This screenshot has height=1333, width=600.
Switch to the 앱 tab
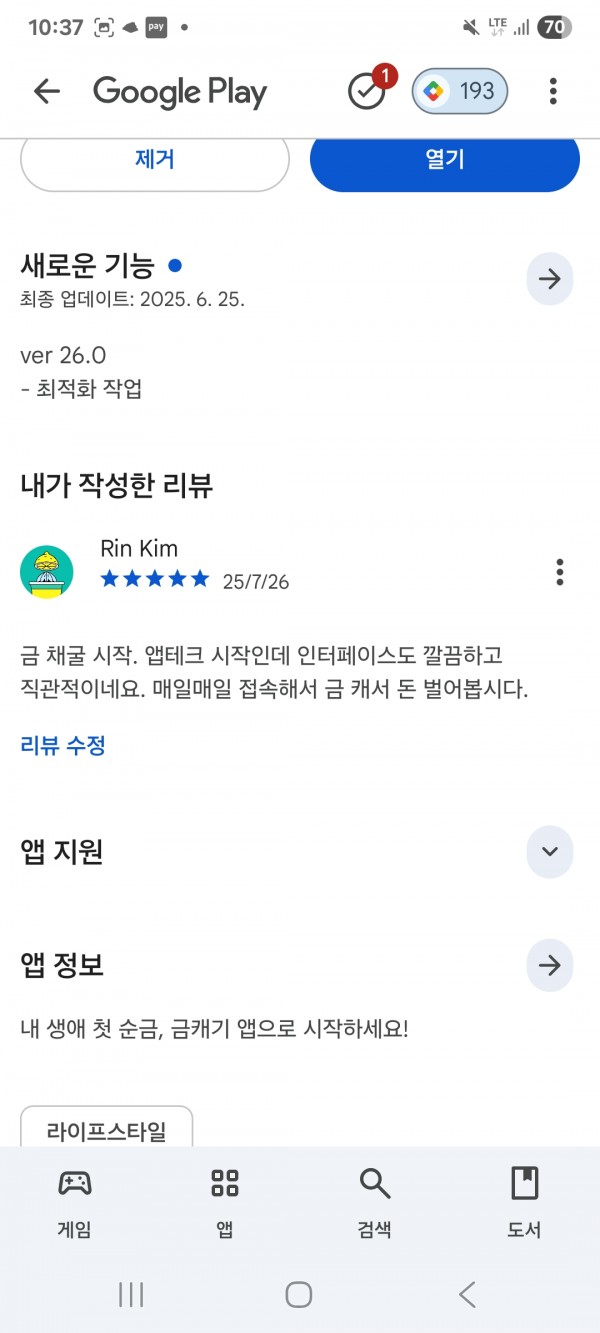225,1203
